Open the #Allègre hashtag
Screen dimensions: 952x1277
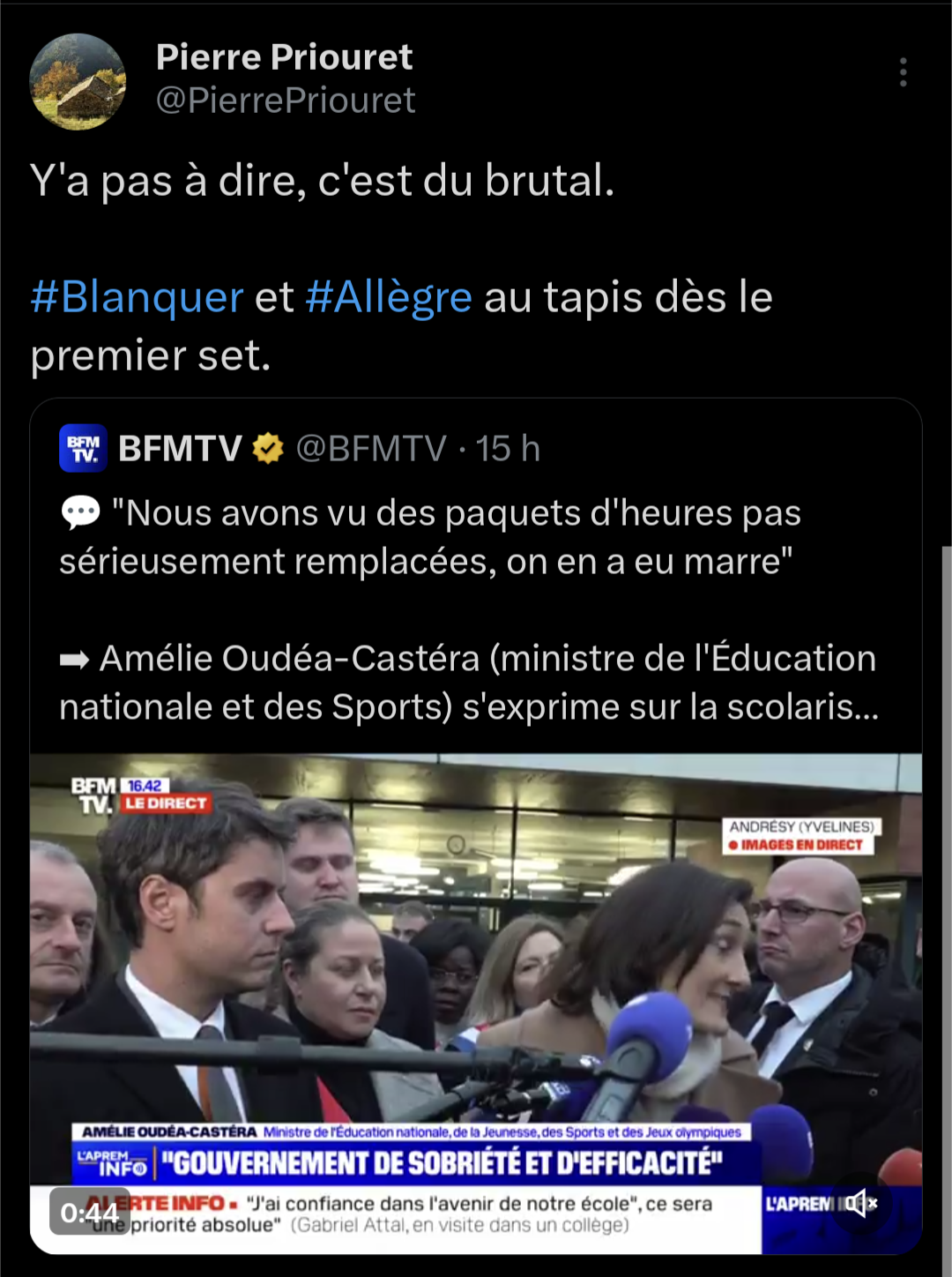pyautogui.click(x=389, y=297)
